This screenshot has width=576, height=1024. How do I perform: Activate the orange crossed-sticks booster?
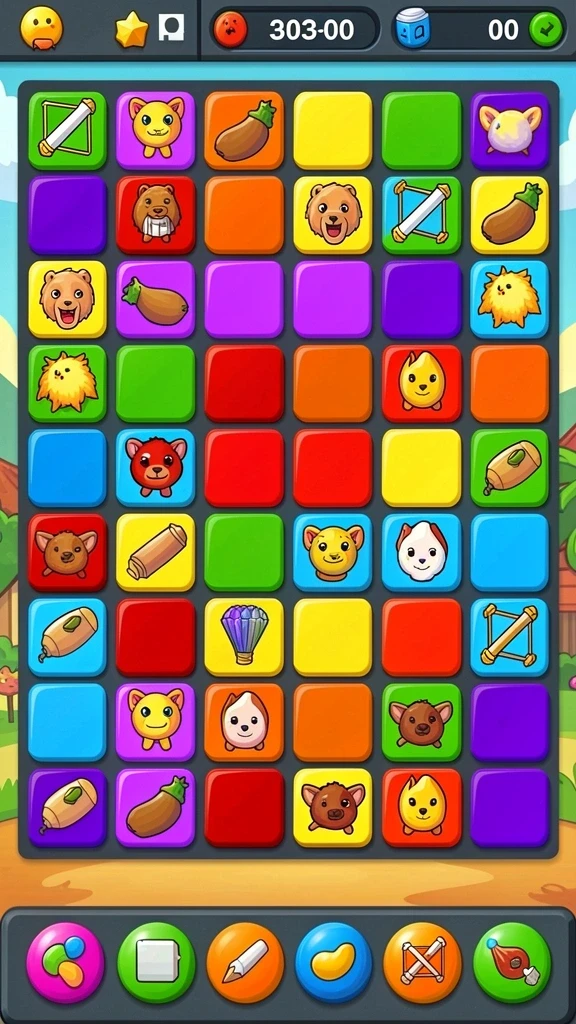(423, 962)
